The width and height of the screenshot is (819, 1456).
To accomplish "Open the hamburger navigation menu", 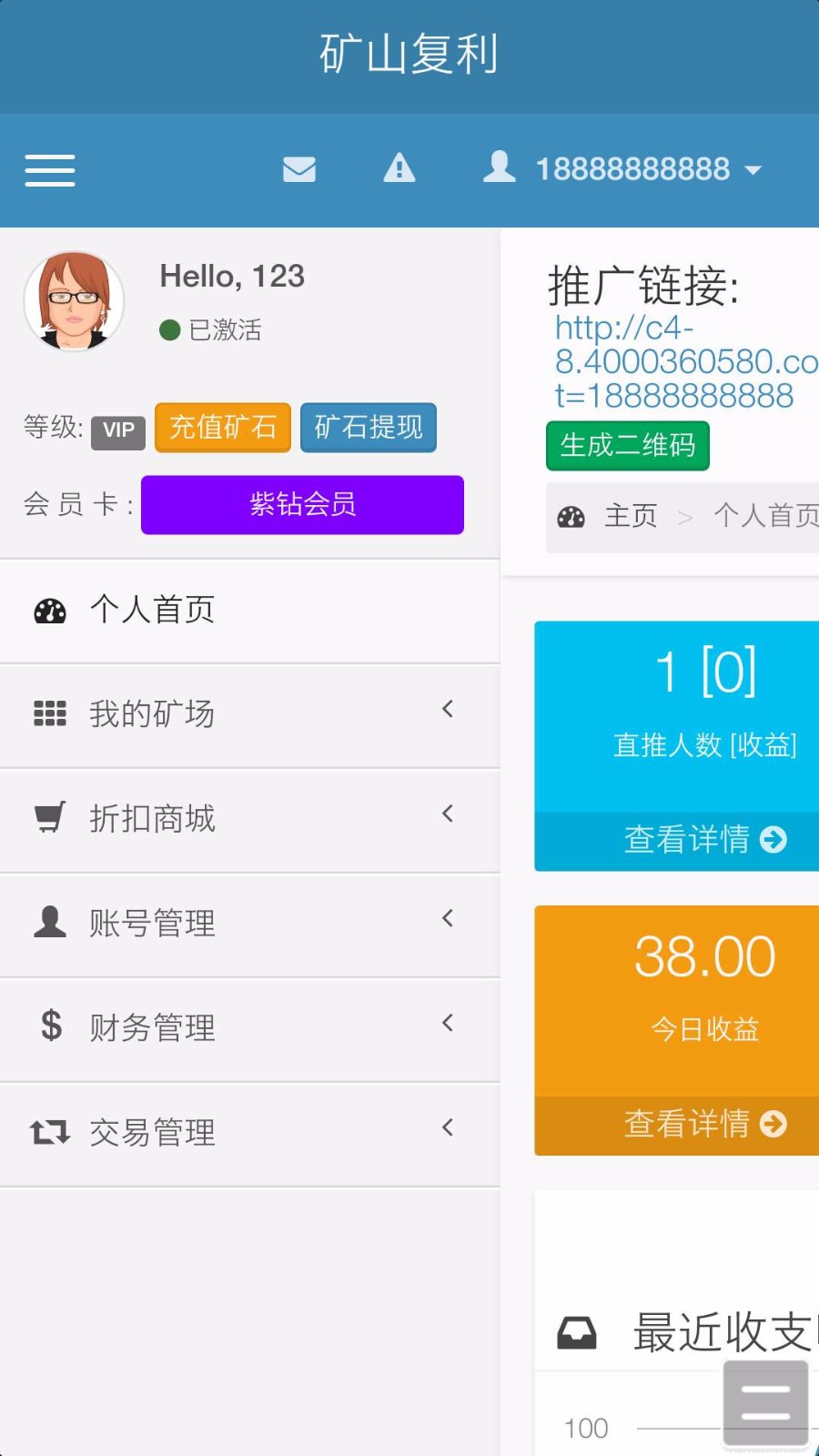I will pos(49,170).
